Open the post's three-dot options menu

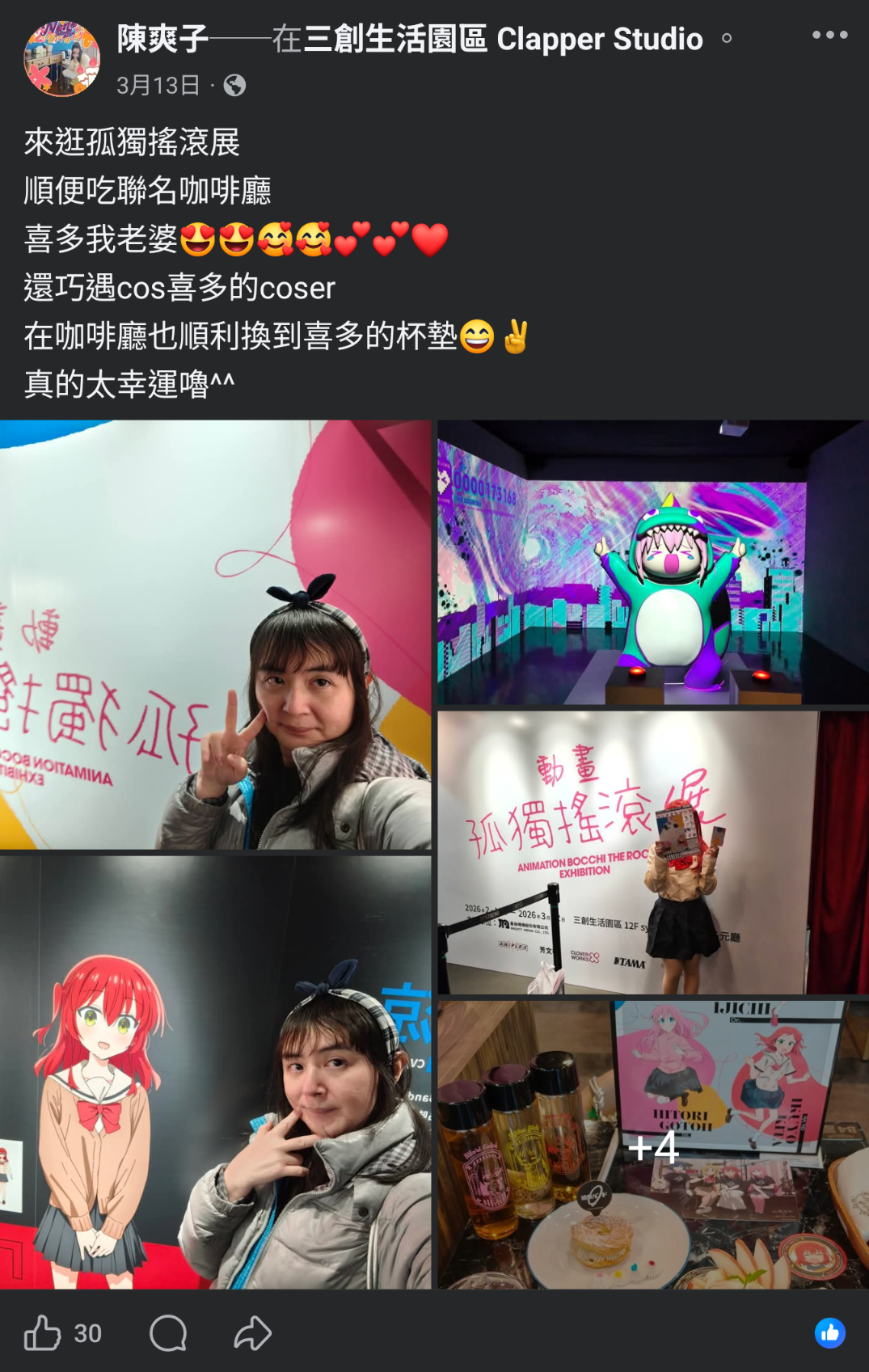[829, 36]
